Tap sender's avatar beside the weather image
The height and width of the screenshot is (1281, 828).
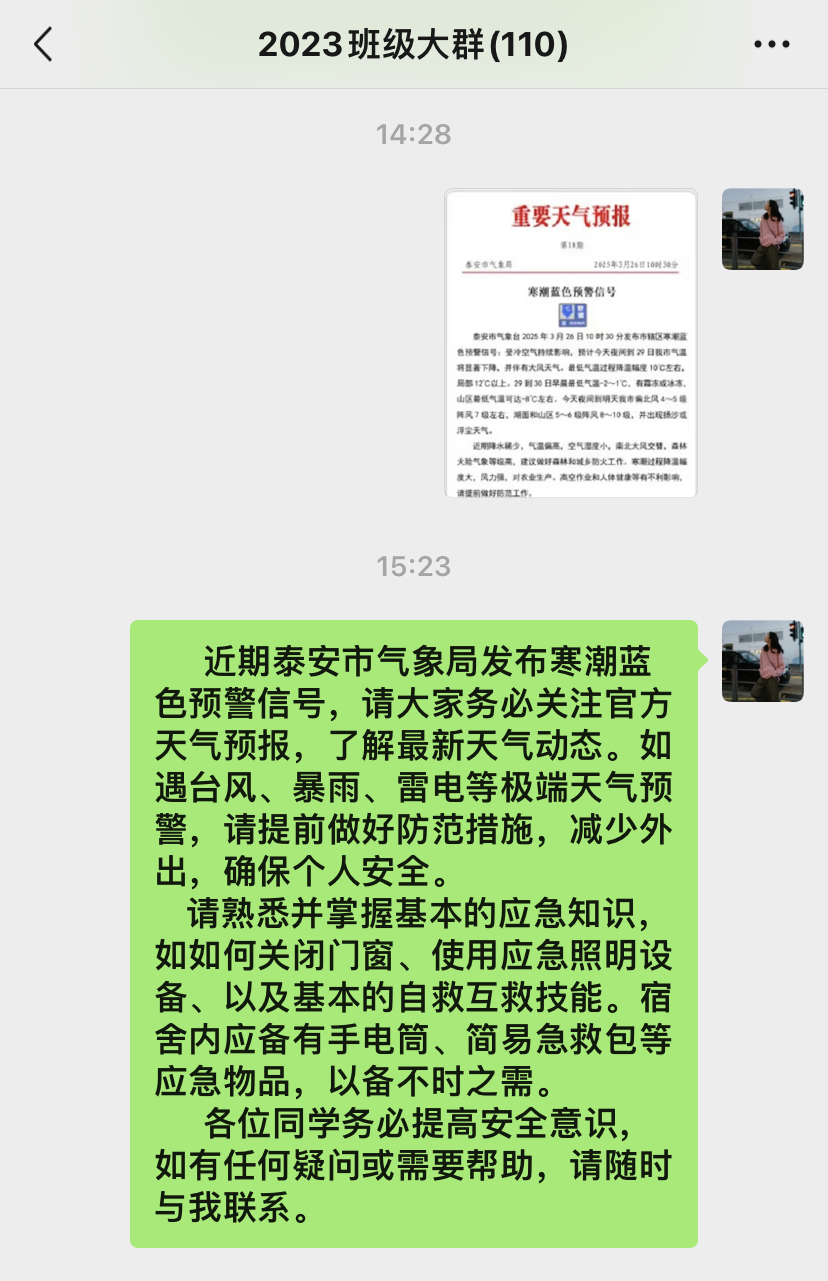(762, 229)
